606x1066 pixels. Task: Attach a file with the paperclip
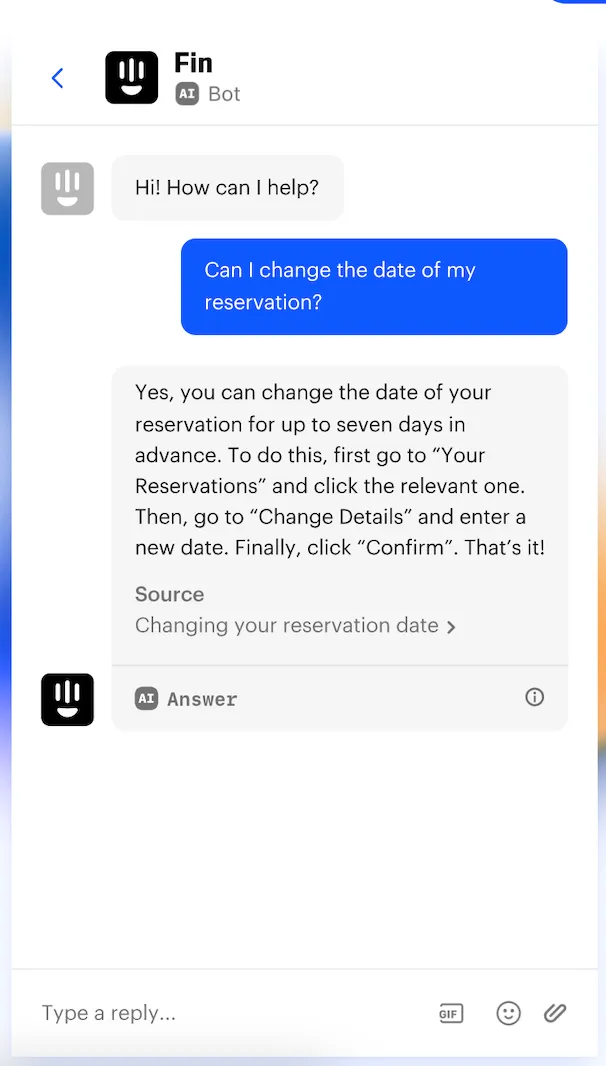(555, 1013)
